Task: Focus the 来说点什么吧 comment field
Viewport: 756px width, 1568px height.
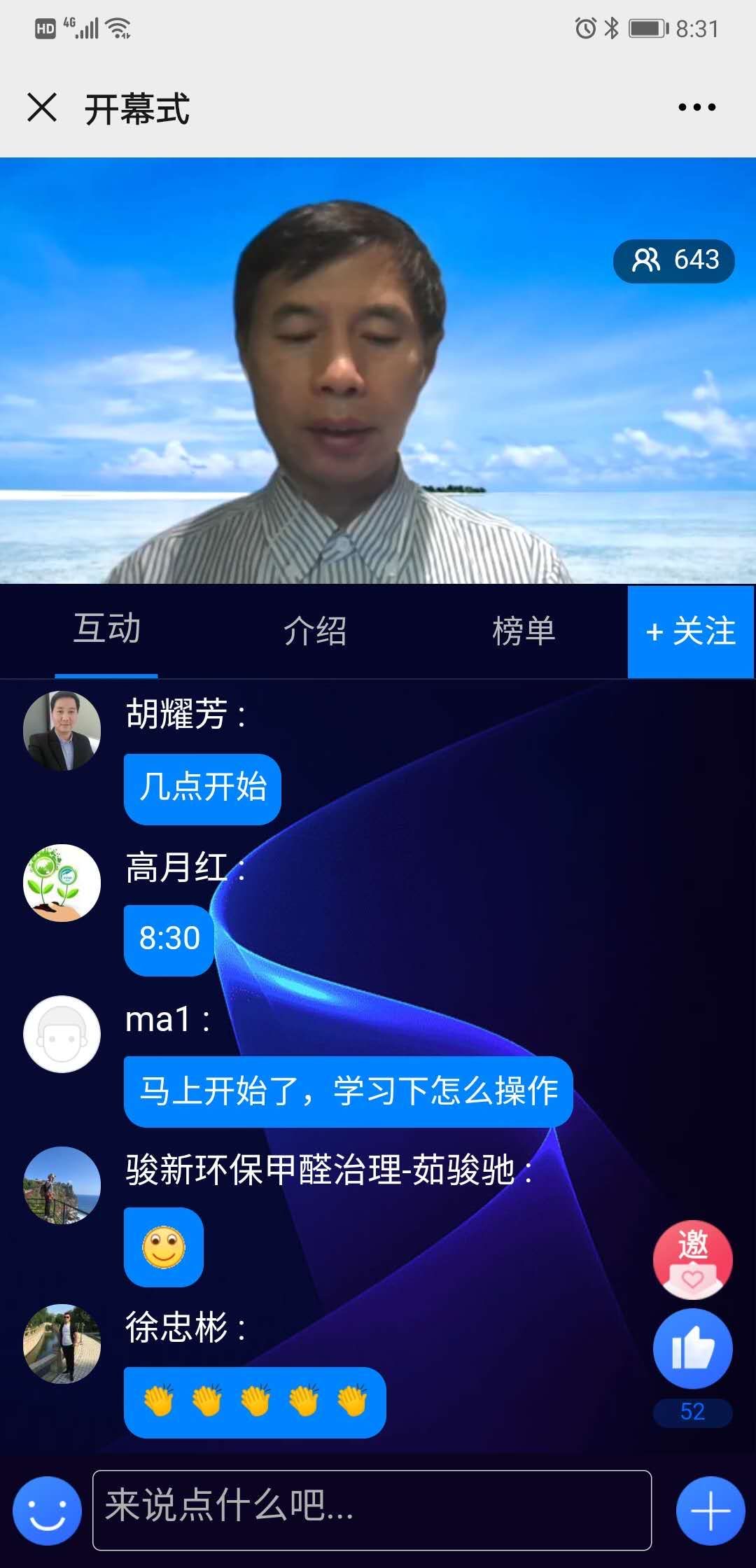Action: click(372, 1509)
